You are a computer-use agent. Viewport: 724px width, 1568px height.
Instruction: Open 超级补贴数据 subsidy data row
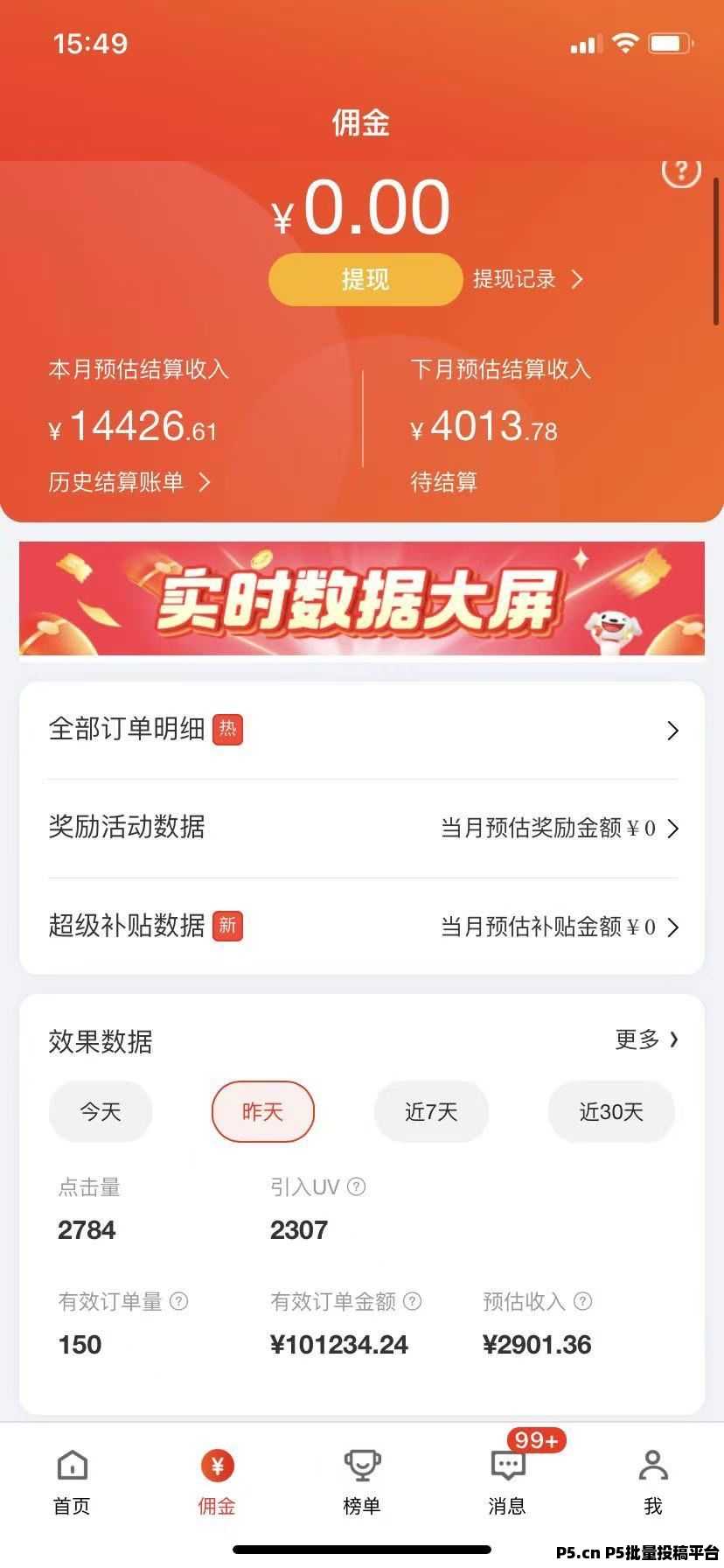click(362, 926)
